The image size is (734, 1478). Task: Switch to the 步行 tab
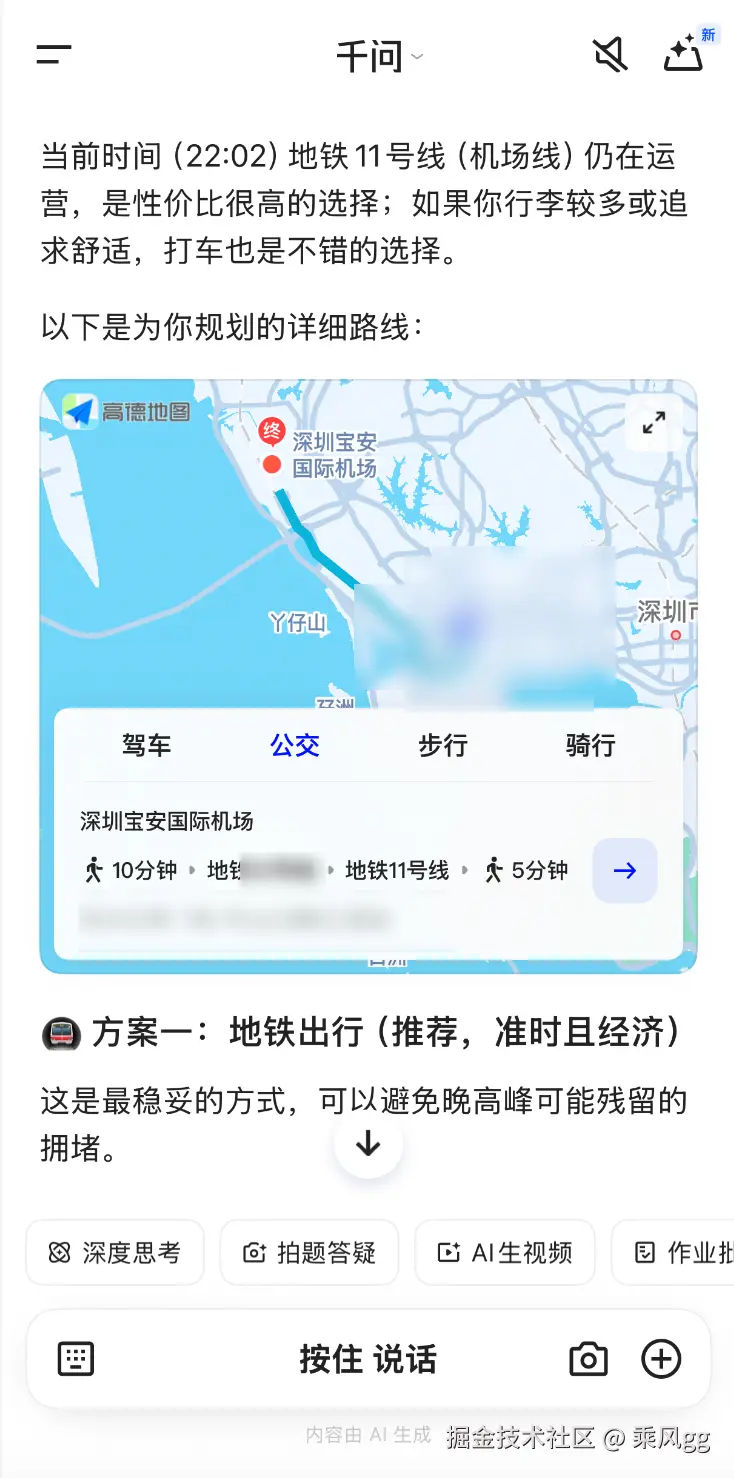click(442, 745)
